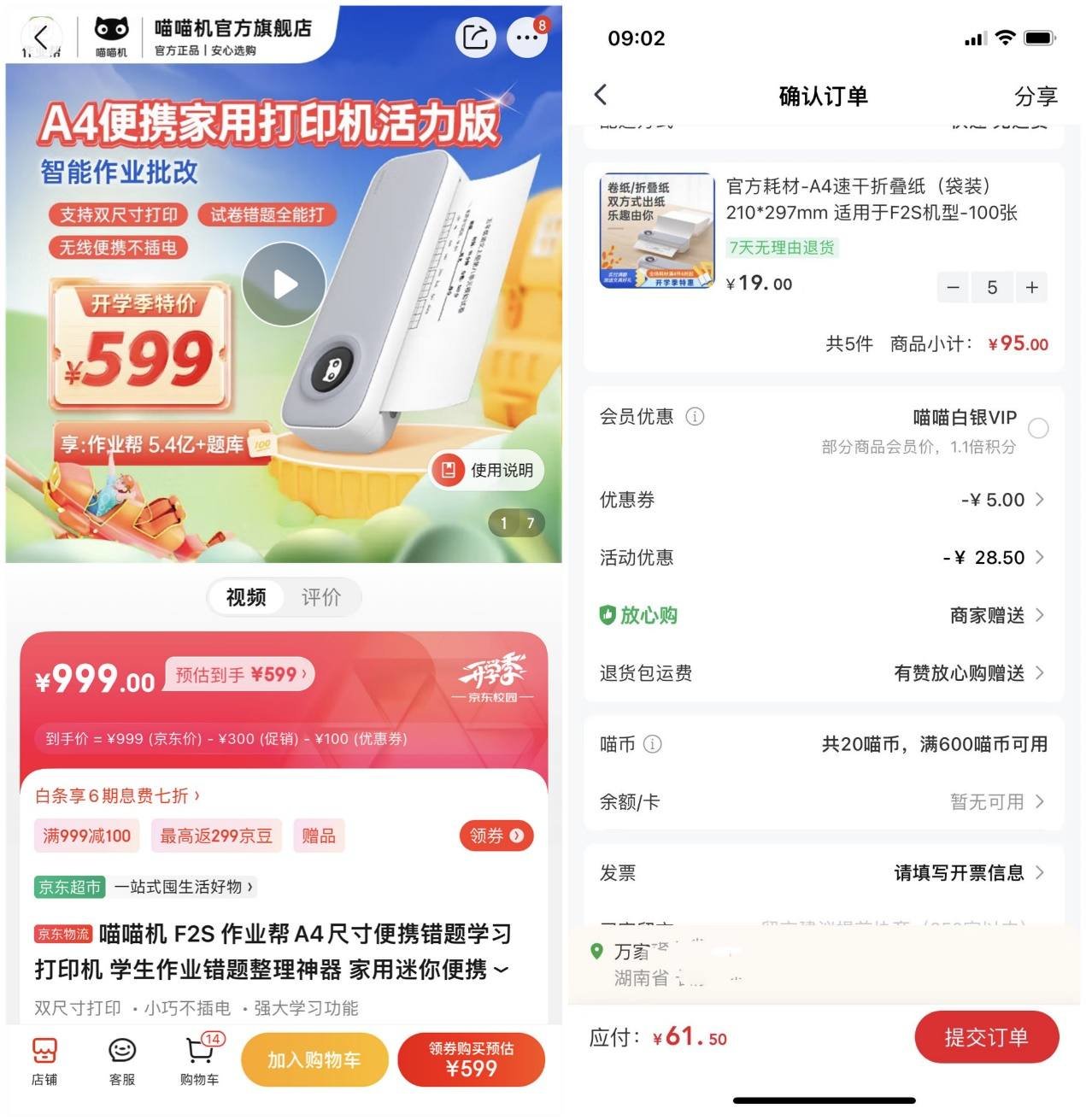Tap 领券购买预估 ¥599 button
1086x1120 pixels.
[472, 1060]
